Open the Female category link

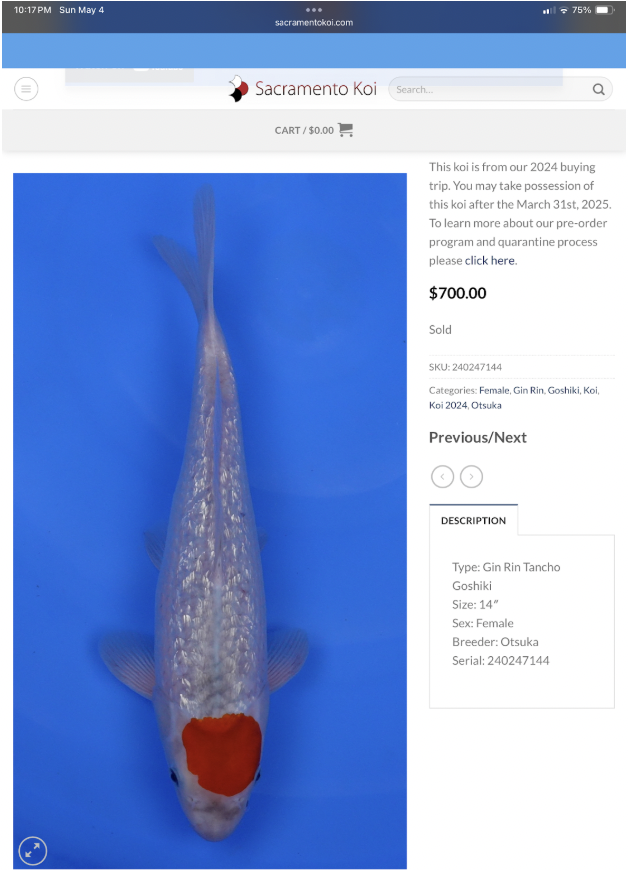[494, 390]
